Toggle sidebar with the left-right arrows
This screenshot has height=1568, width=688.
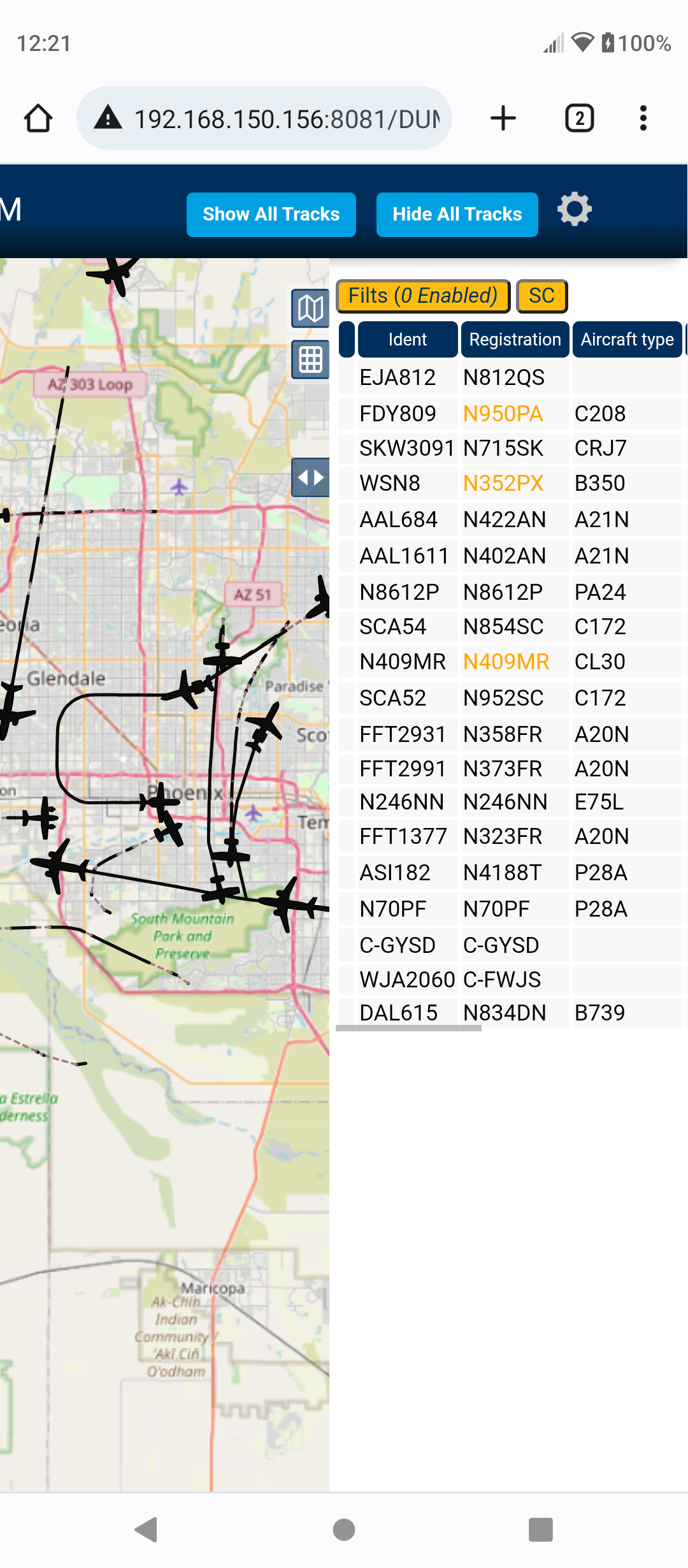(310, 477)
